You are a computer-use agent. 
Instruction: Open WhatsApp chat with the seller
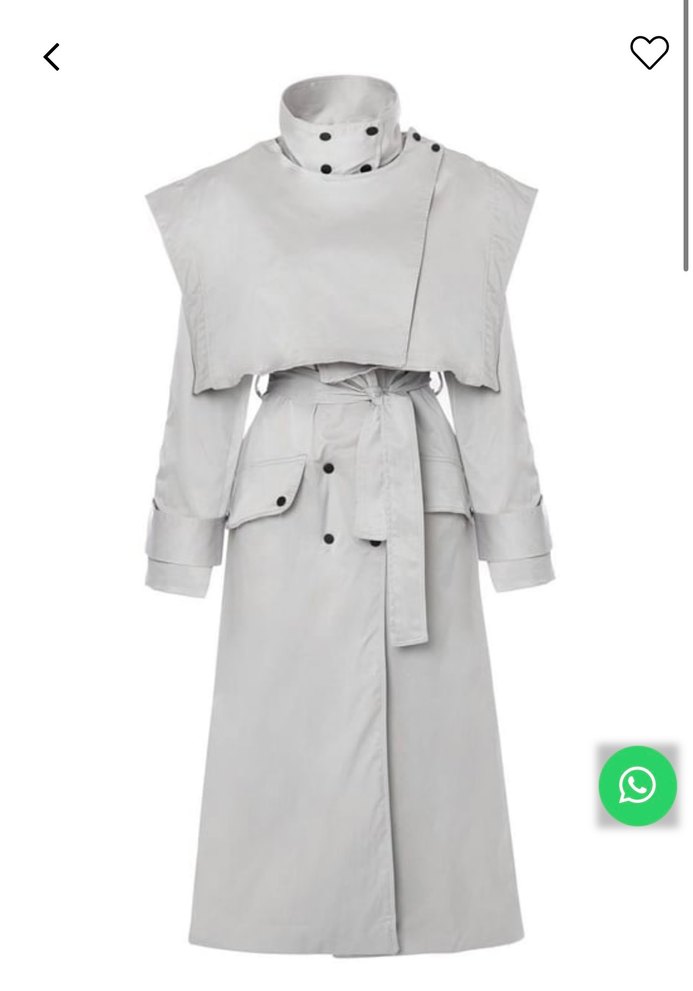(637, 785)
